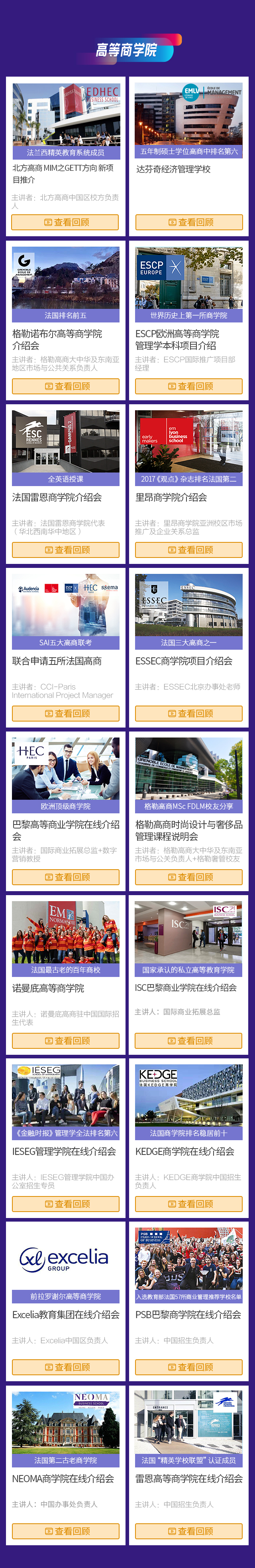查看北方高商MIM之GETT方向的回顾
Image resolution: width=255 pixels, height=1568 pixels.
coord(65,222)
